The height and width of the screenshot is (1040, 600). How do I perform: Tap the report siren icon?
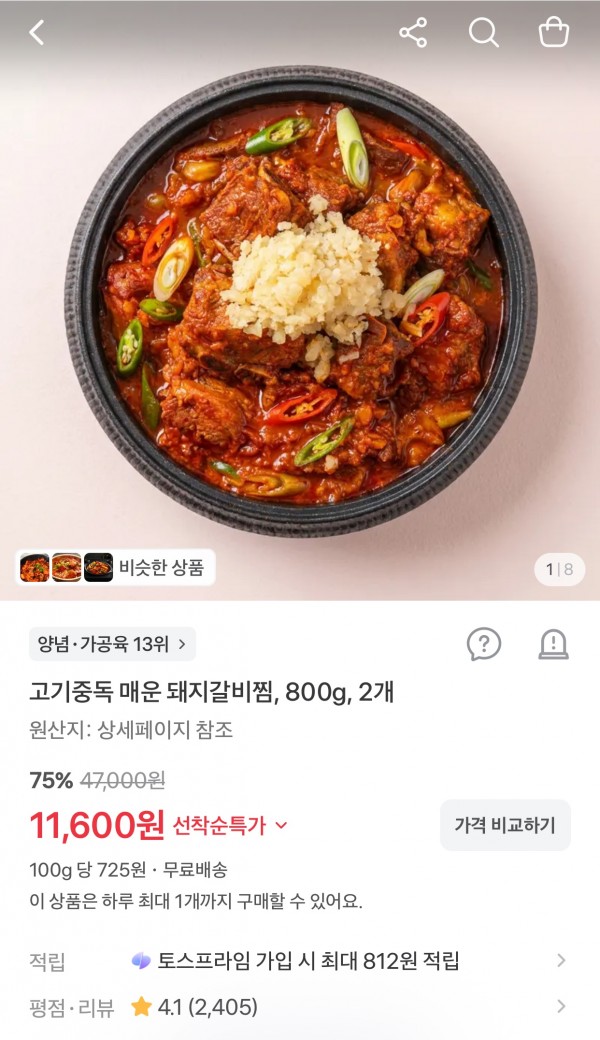[554, 644]
